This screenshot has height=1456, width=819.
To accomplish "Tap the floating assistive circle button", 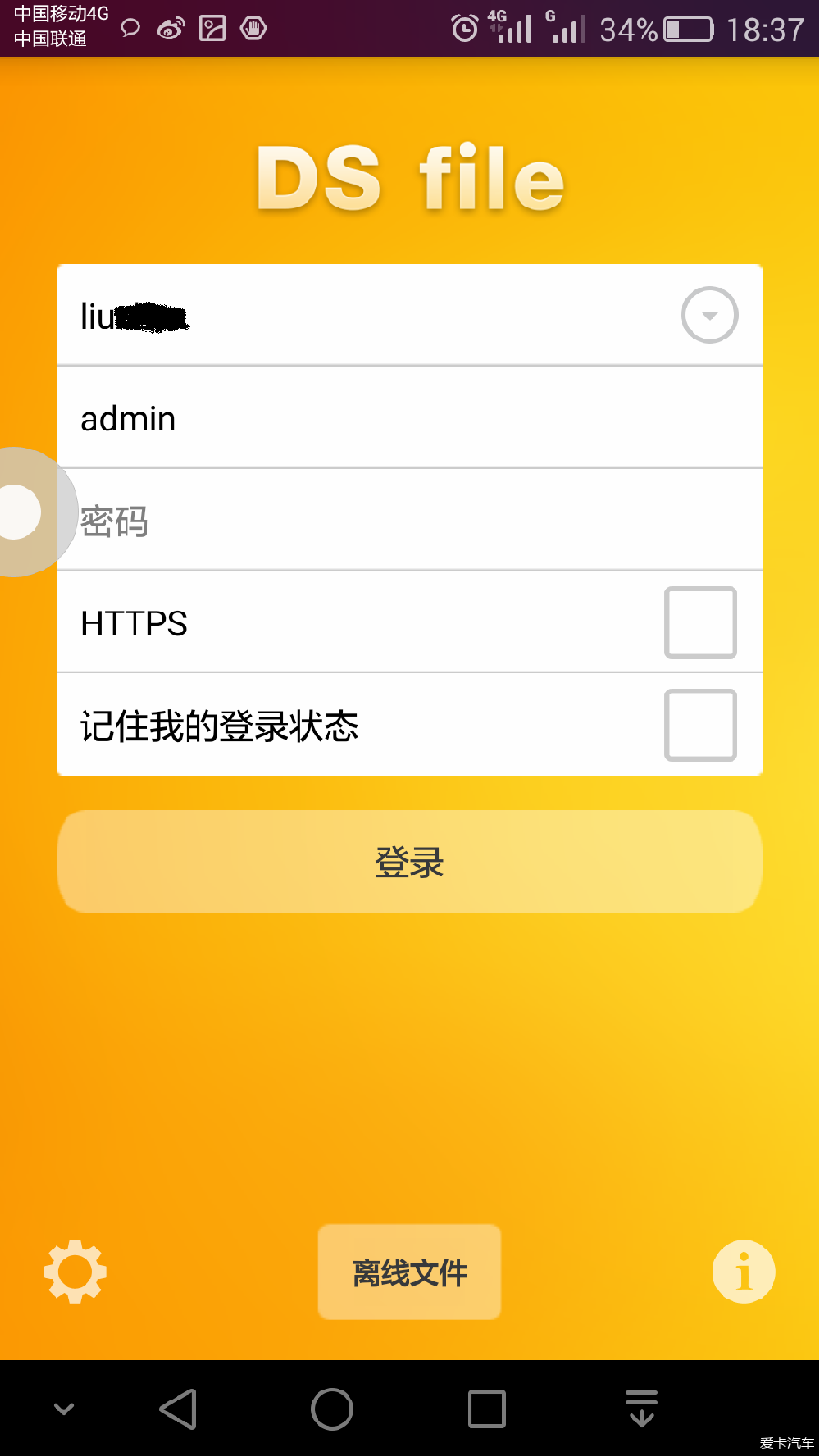I will pyautogui.click(x=20, y=511).
